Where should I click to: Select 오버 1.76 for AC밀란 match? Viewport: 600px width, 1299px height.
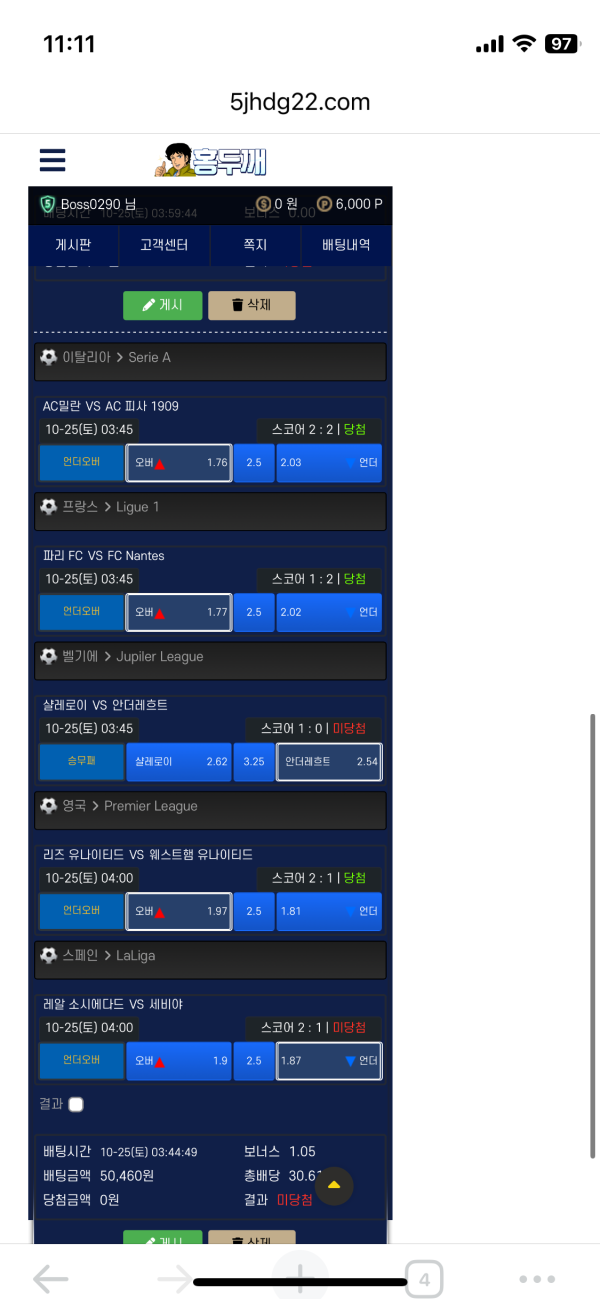[x=179, y=463]
